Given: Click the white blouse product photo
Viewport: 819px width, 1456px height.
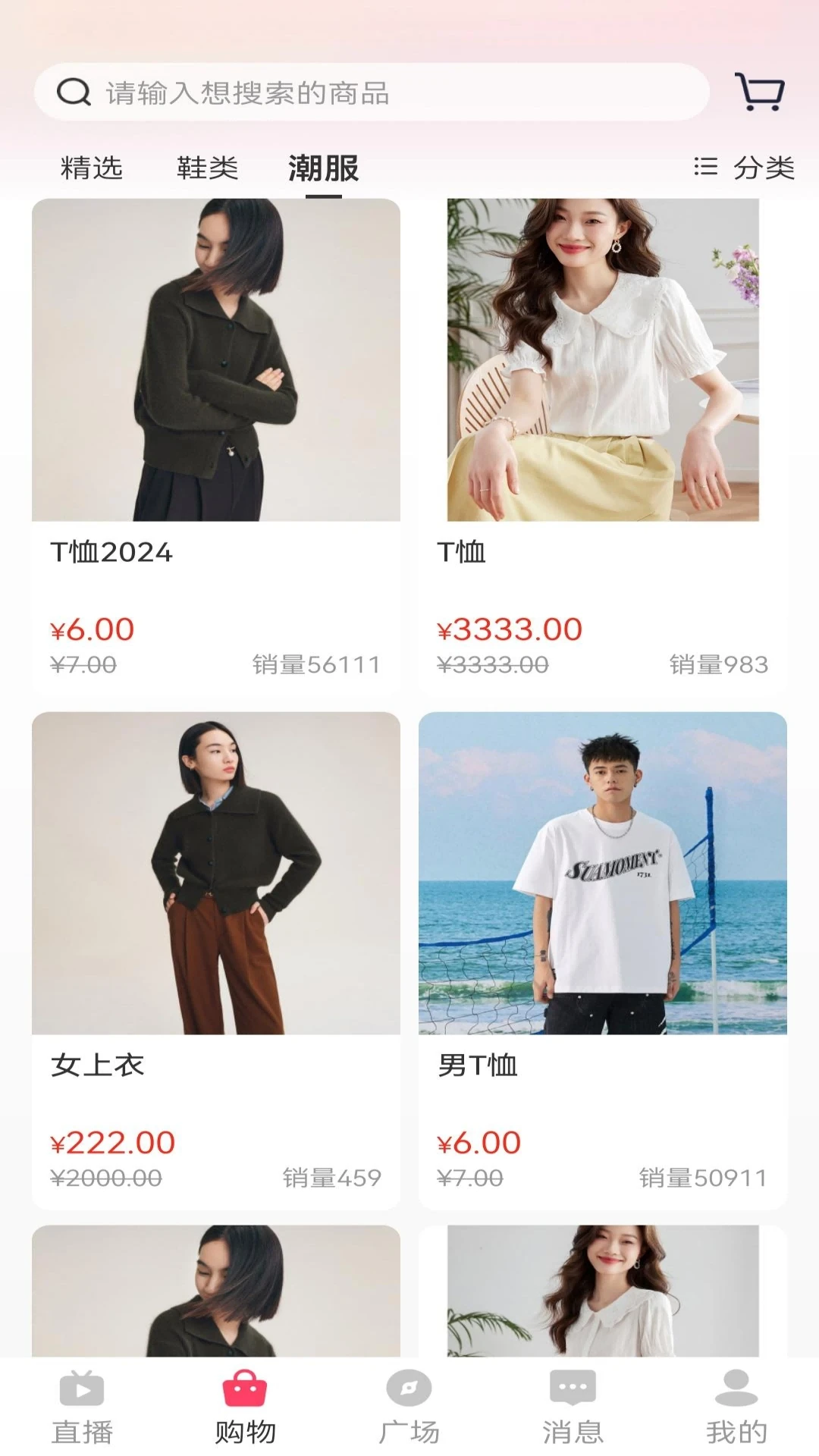Looking at the screenshot, I should pyautogui.click(x=603, y=356).
